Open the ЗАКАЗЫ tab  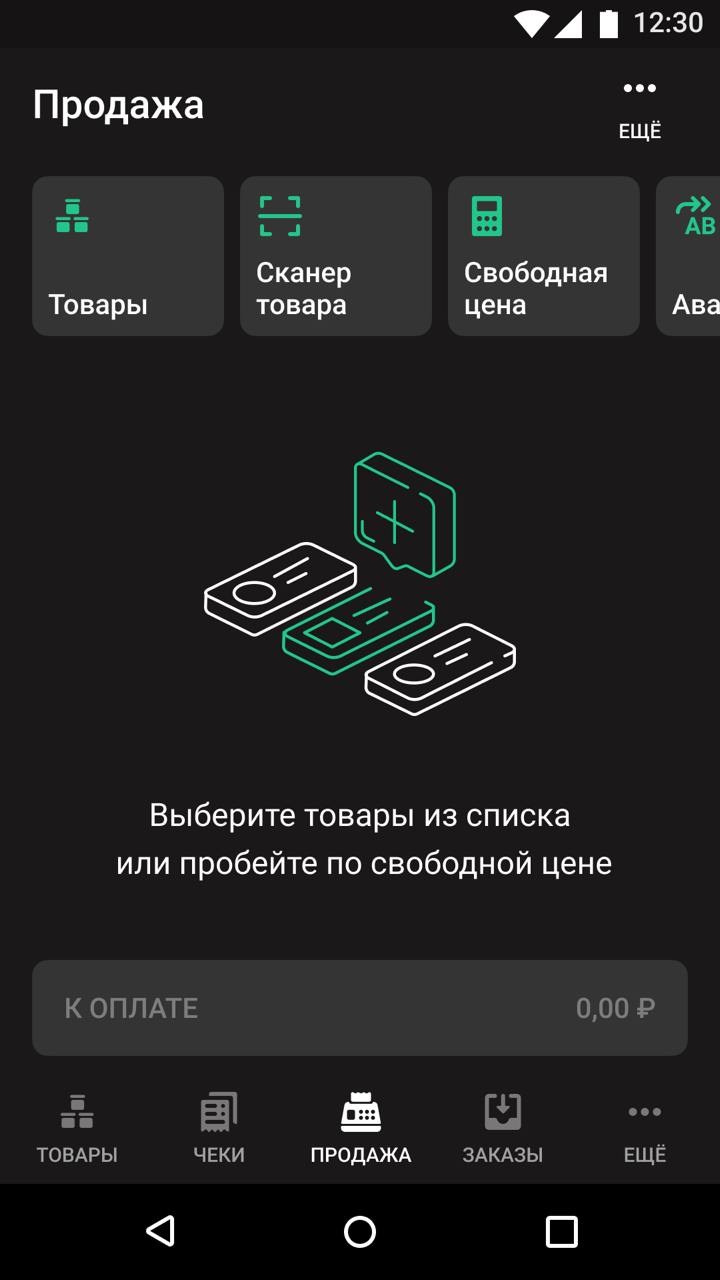[502, 1128]
